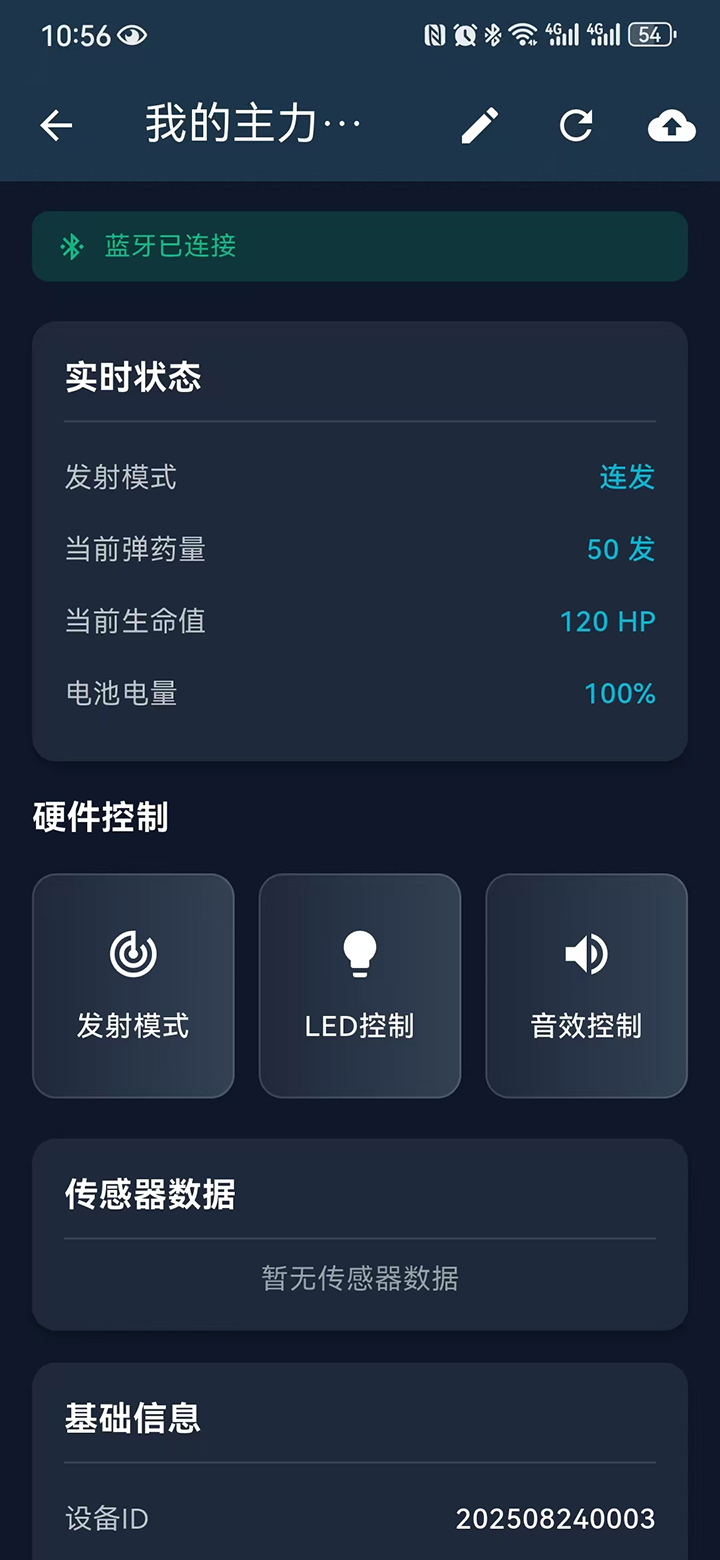Toggle the 蓝牙已连接 connection banner
The height and width of the screenshot is (1560, 720).
click(x=359, y=246)
